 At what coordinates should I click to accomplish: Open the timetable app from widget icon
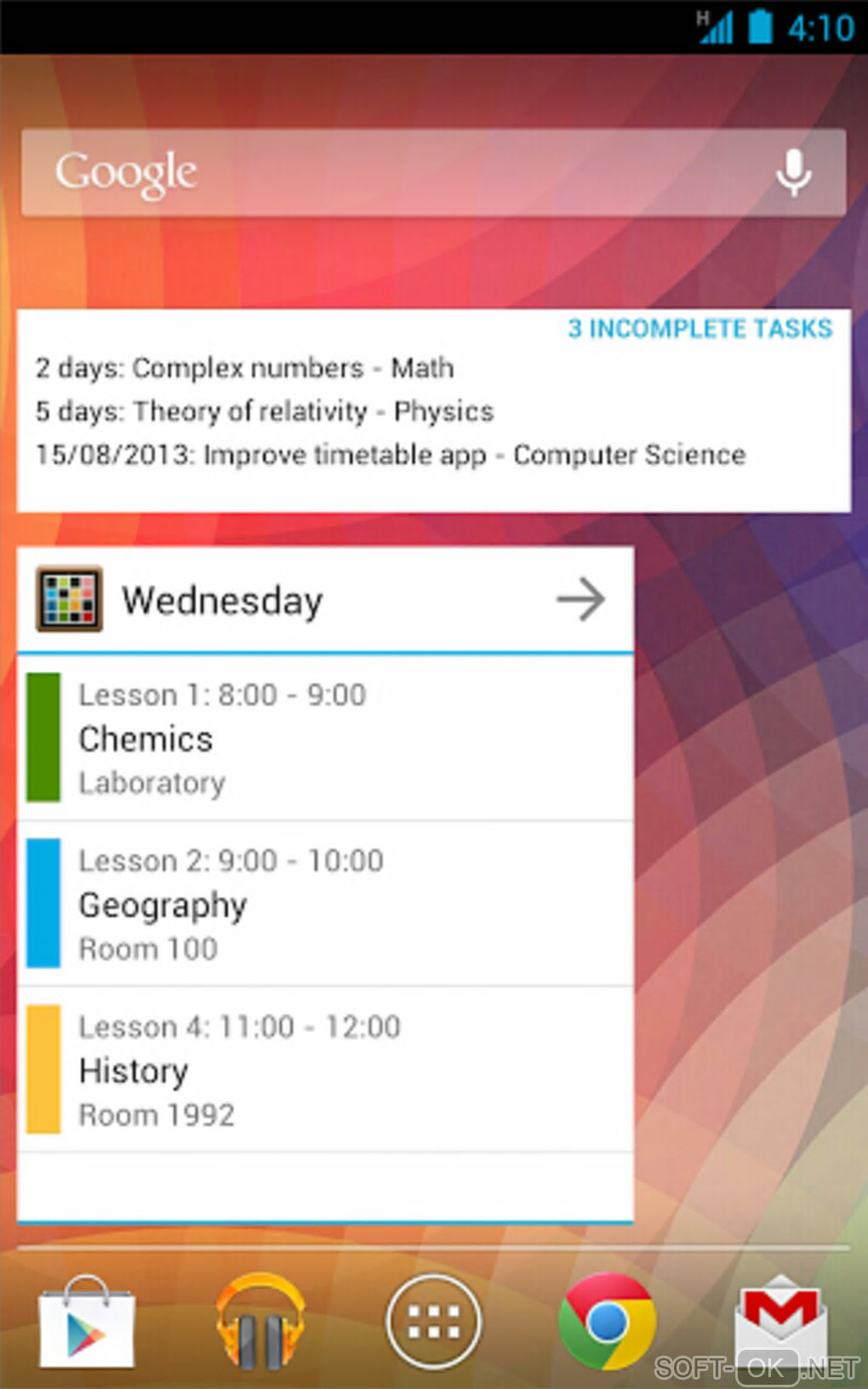69,599
